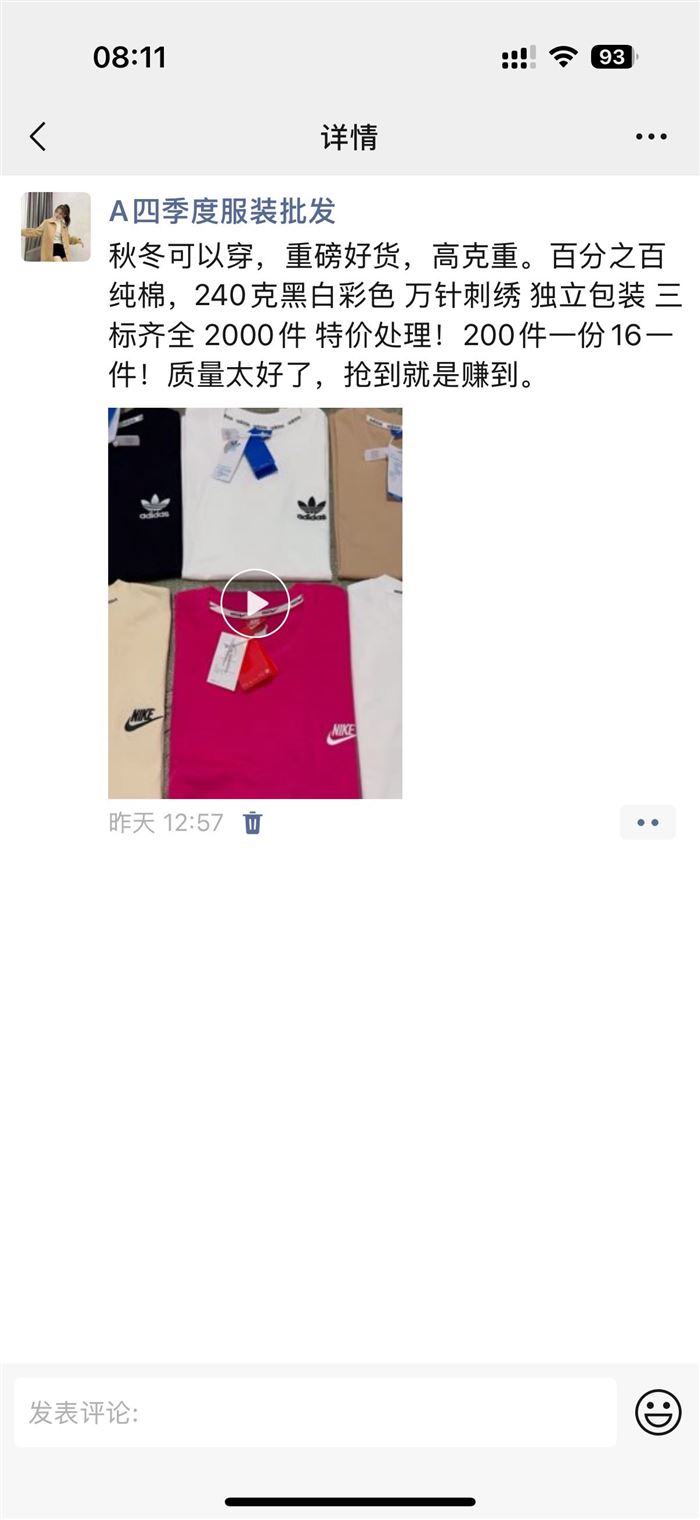Open the emoji picker
Image resolution: width=700 pixels, height=1520 pixels.
[x=658, y=1413]
